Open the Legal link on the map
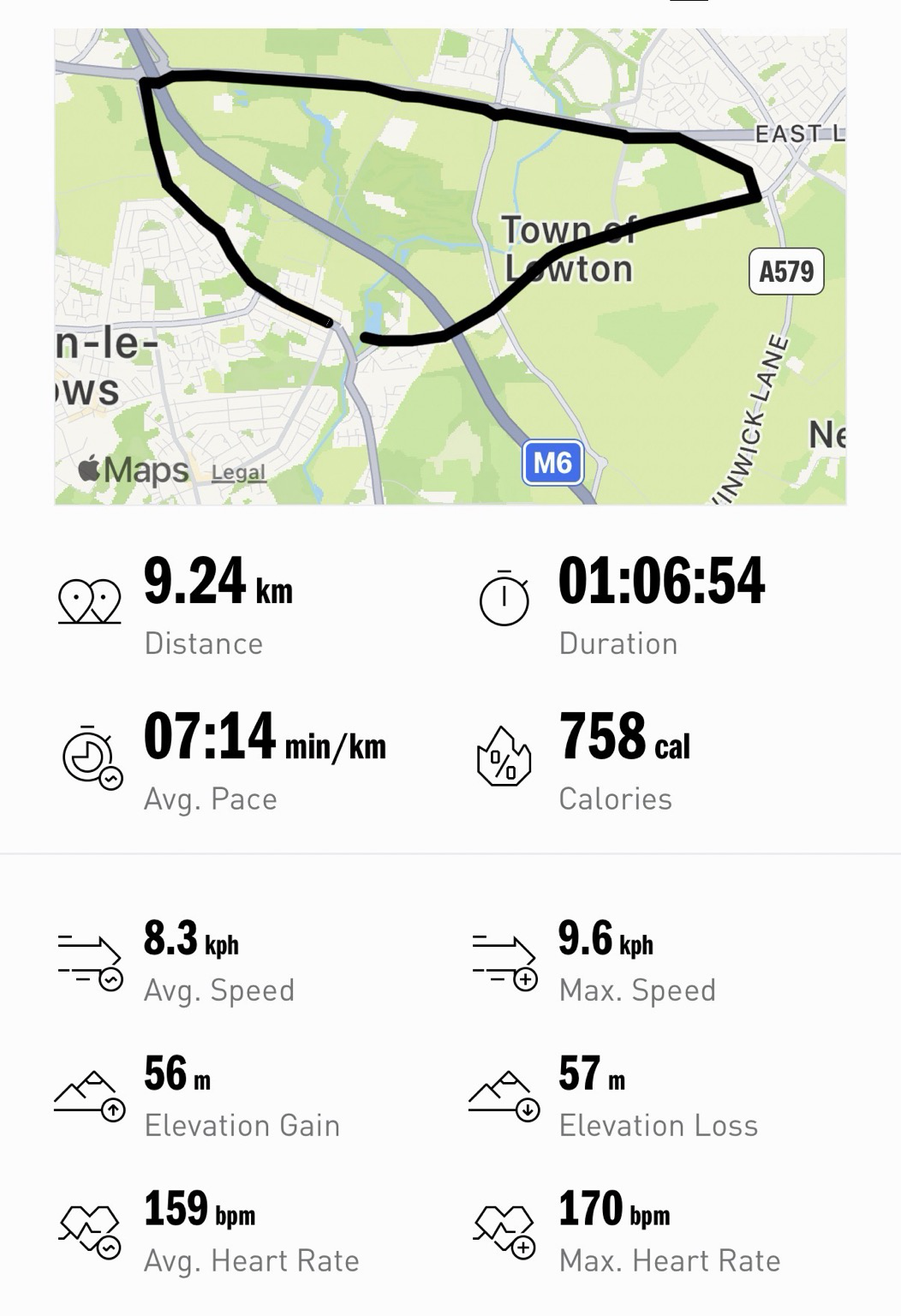This screenshot has width=901, height=1316. coord(238,472)
